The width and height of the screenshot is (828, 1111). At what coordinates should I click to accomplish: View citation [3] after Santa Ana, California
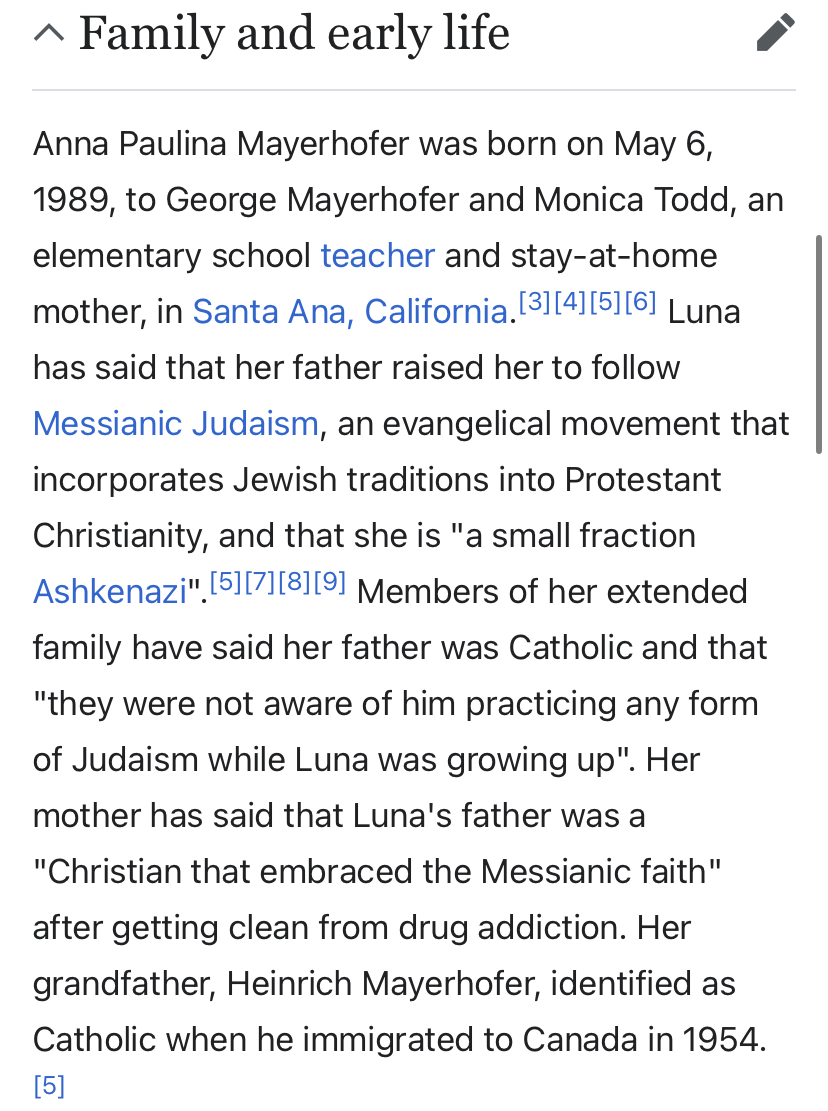(535, 303)
